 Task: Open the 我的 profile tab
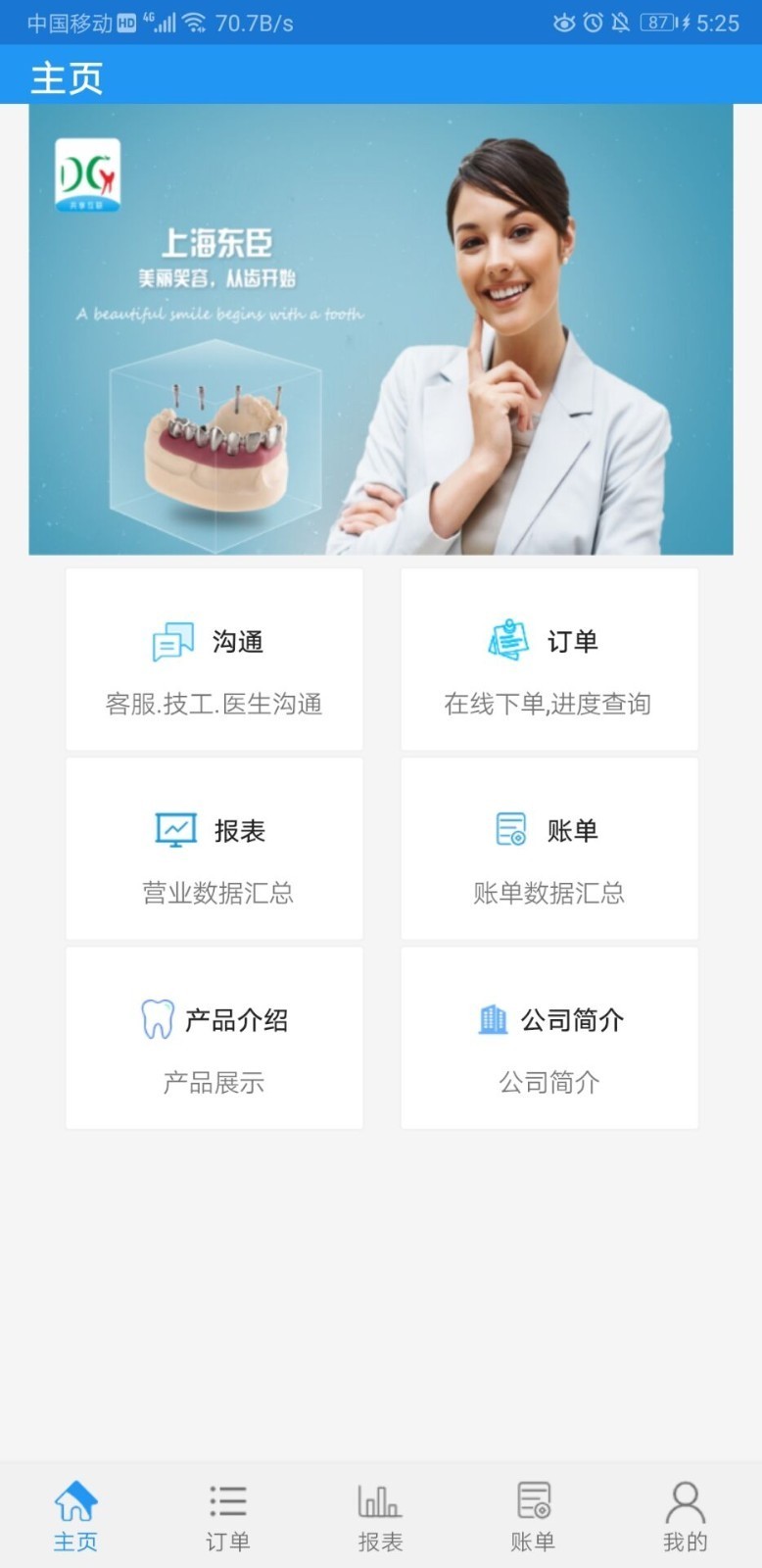(685, 1516)
